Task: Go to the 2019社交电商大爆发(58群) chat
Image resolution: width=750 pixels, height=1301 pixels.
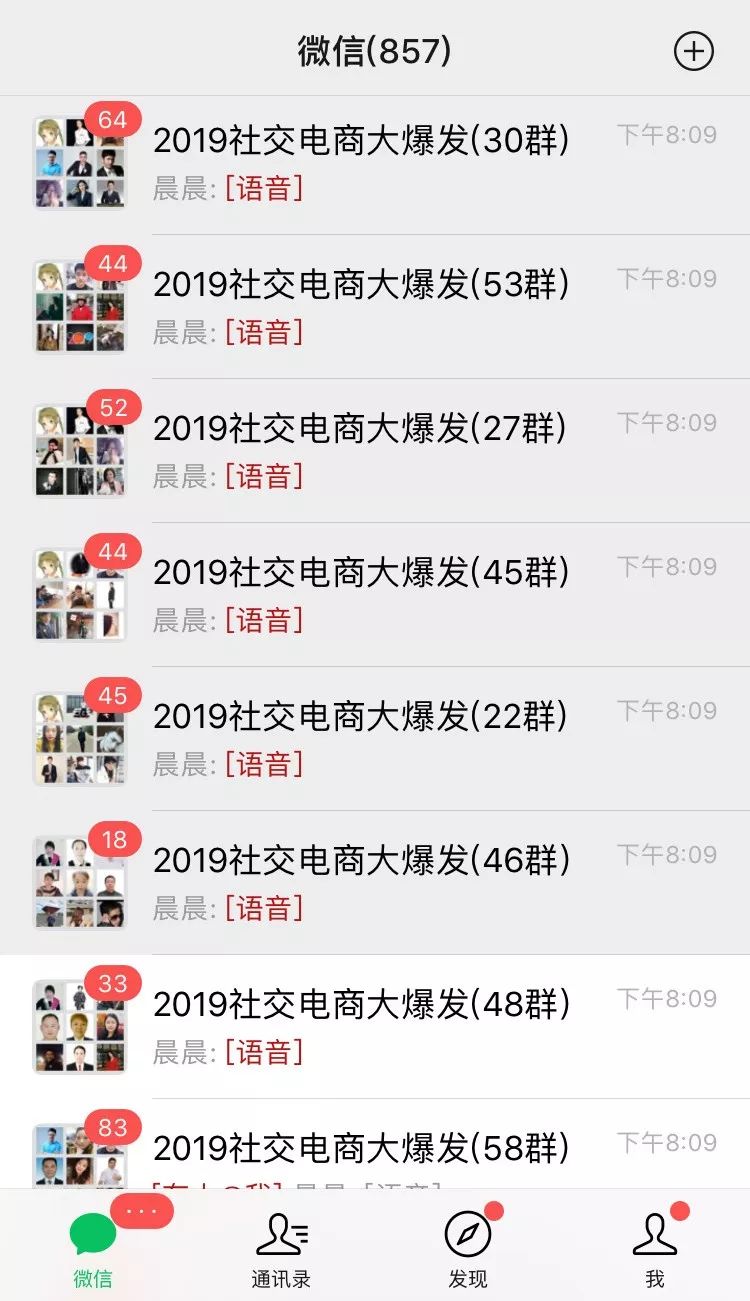Action: [375, 1150]
